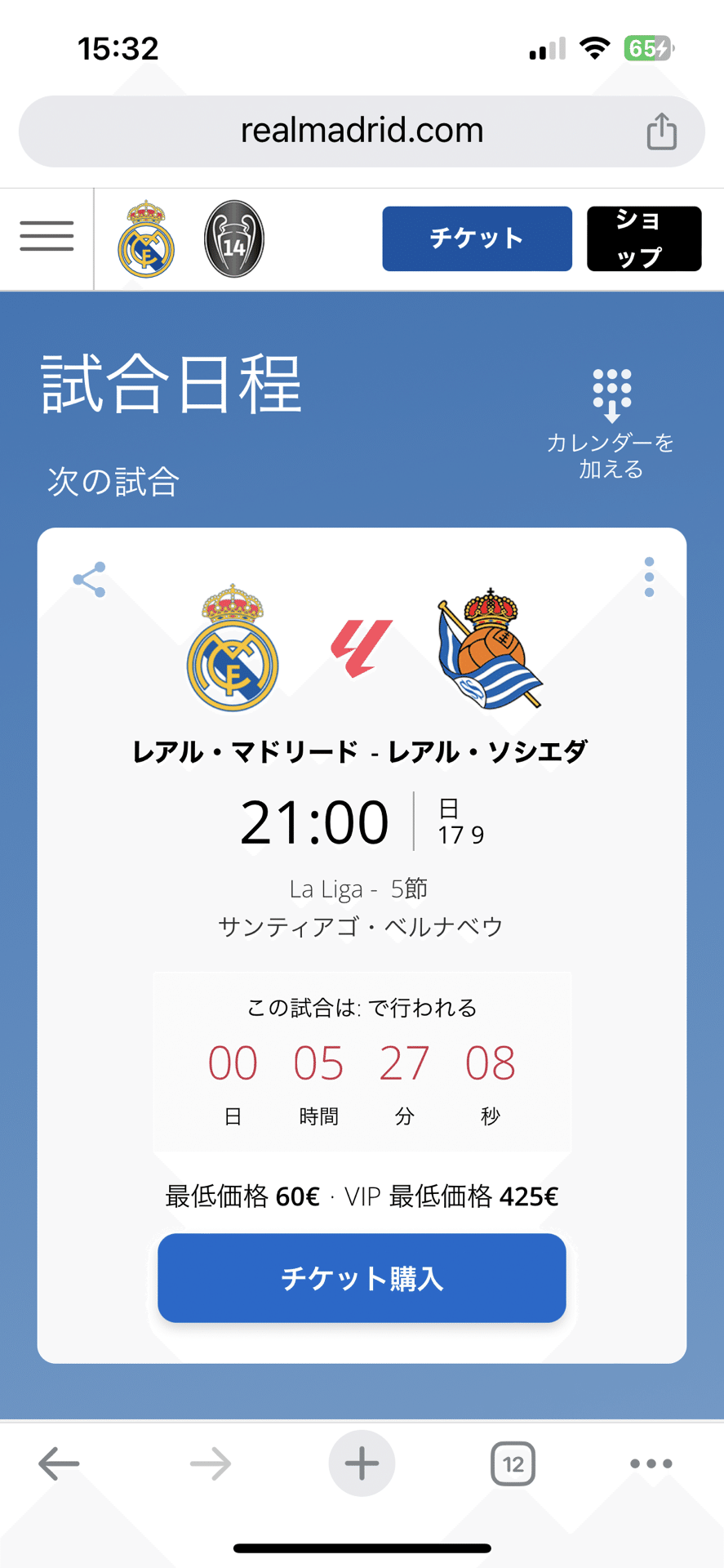The image size is (724, 1568).
Task: Open the tab switcher showing 12 tabs
Action: click(x=513, y=1463)
